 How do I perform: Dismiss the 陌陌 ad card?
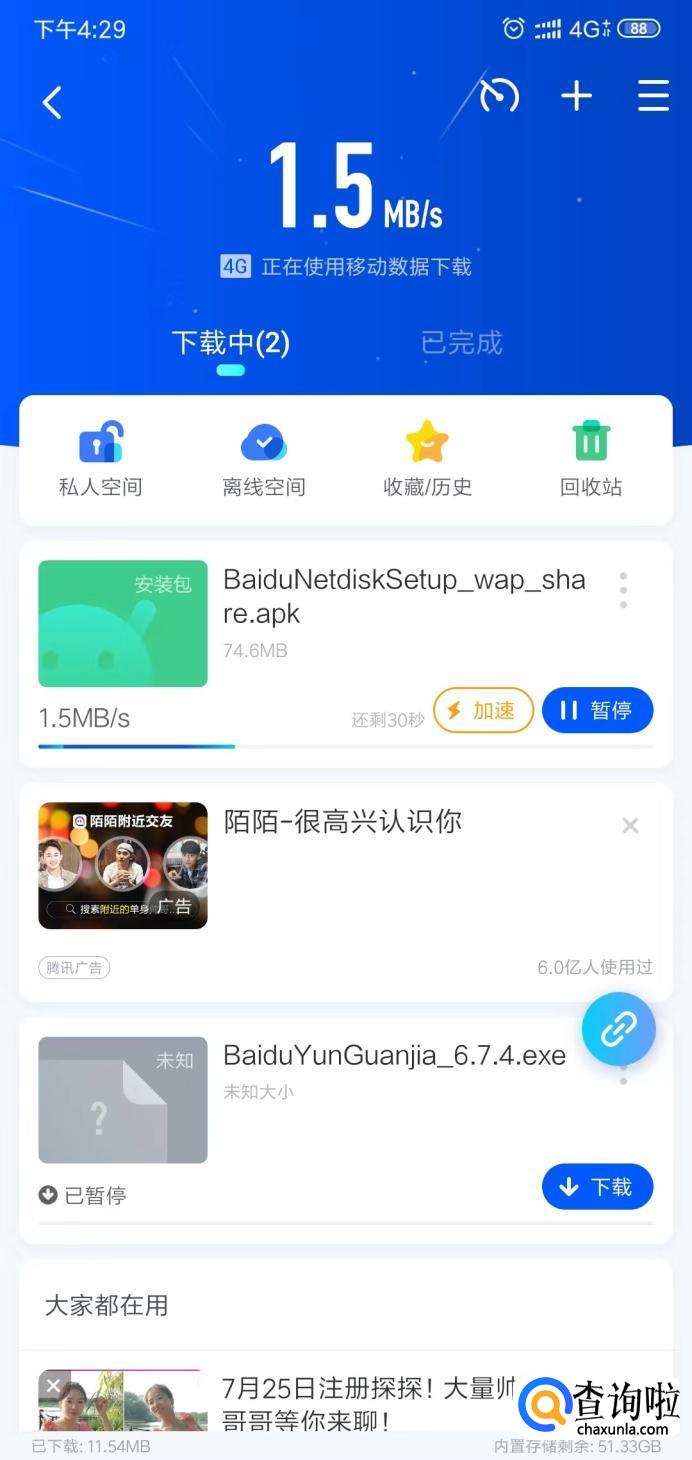(630, 825)
